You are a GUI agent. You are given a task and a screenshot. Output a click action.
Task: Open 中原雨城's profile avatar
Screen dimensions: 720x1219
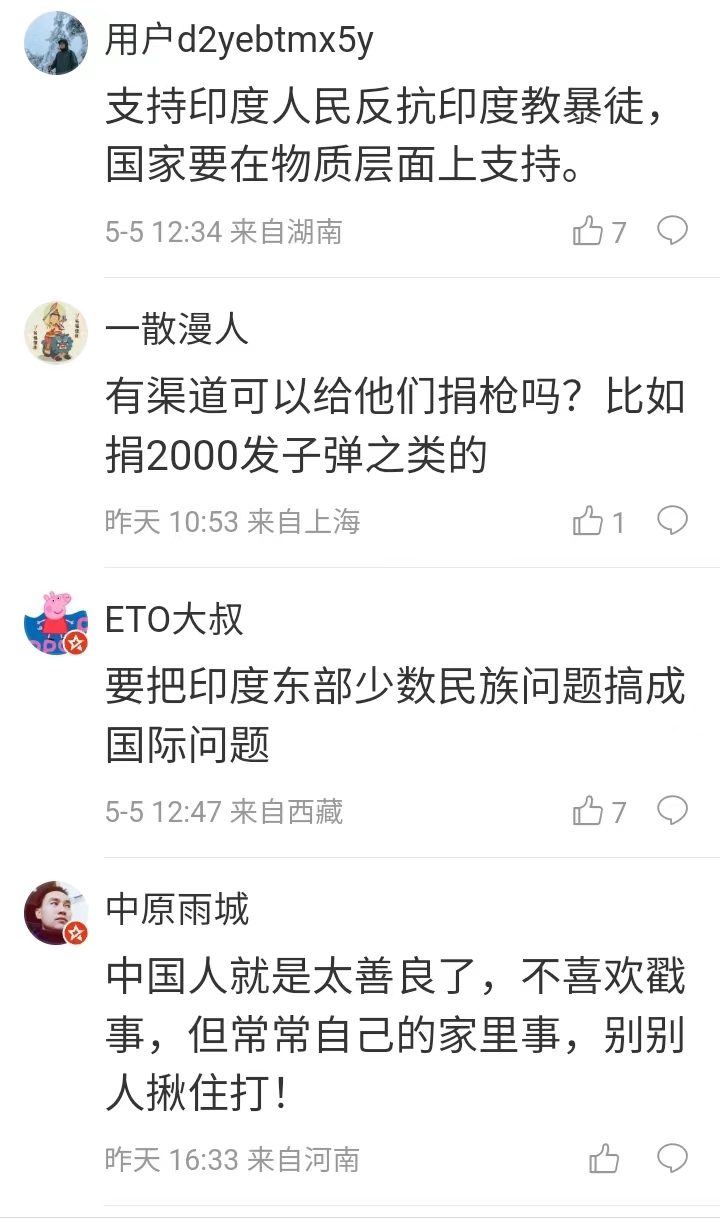coord(56,912)
